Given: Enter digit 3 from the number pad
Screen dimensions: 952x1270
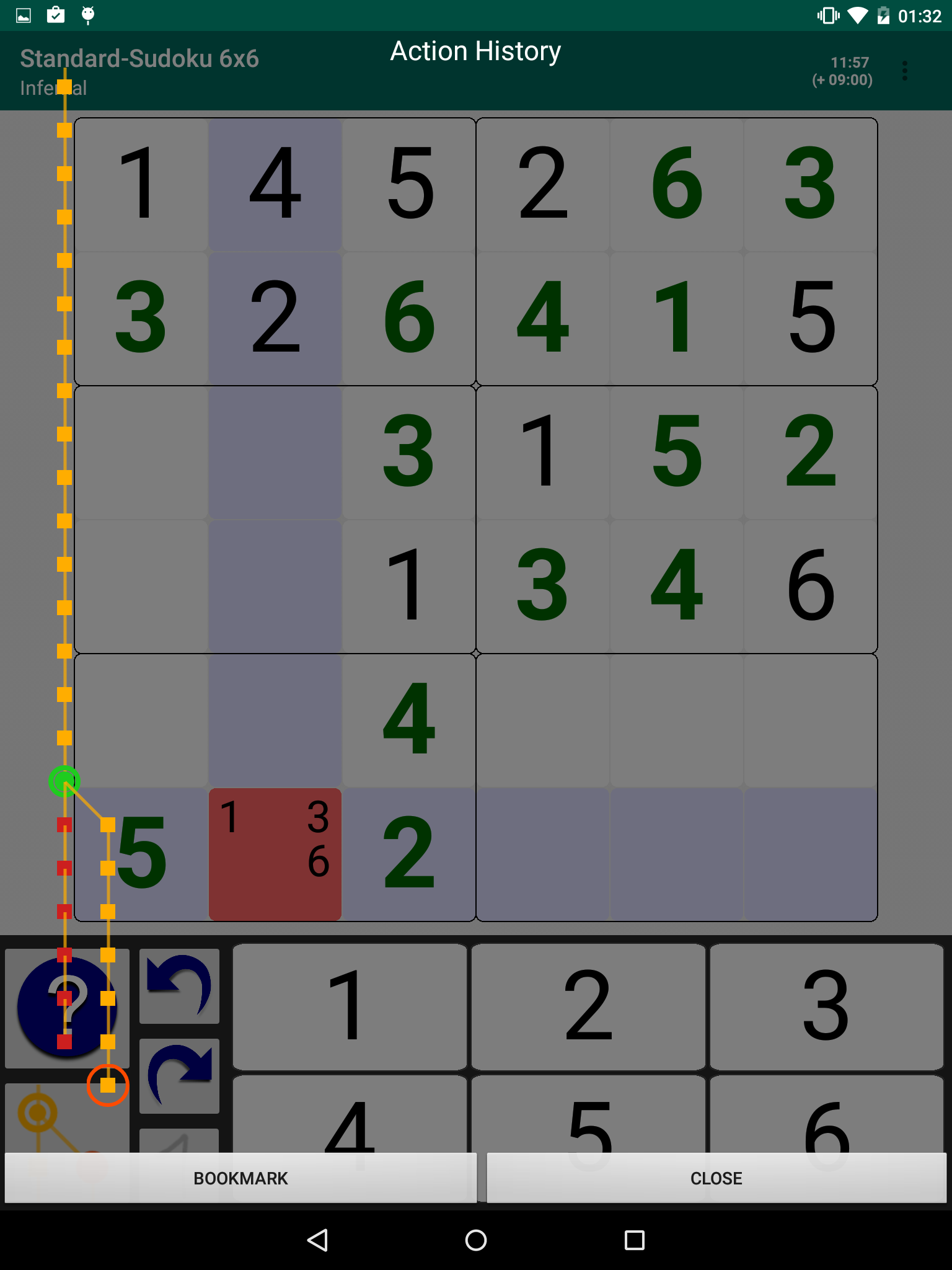Looking at the screenshot, I should click(x=826, y=1006).
